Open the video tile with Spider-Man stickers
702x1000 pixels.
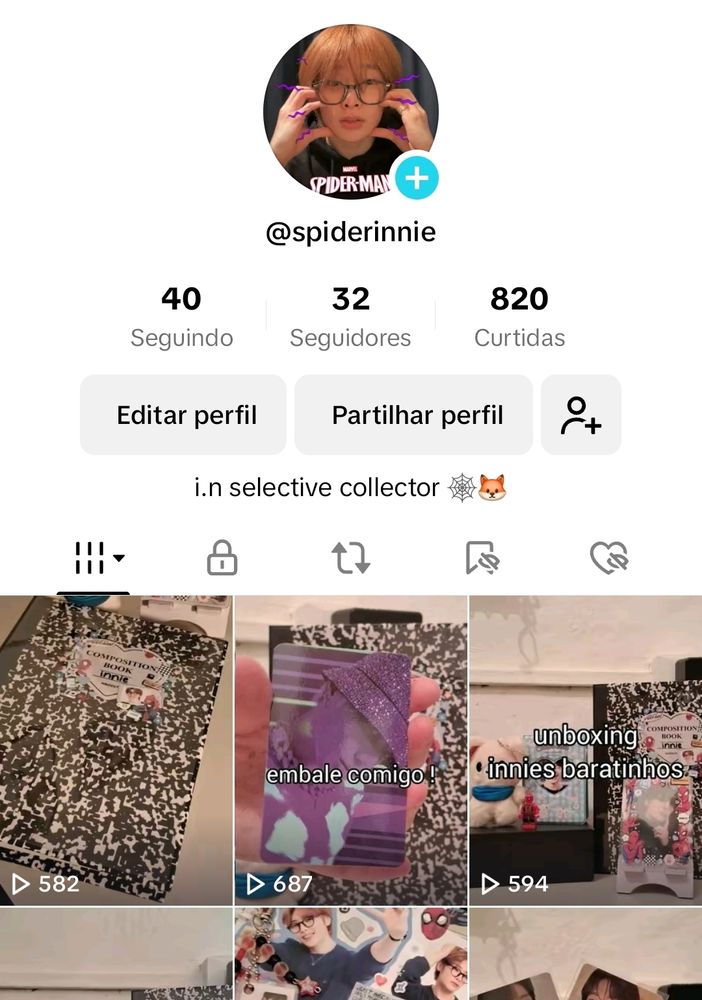351,954
